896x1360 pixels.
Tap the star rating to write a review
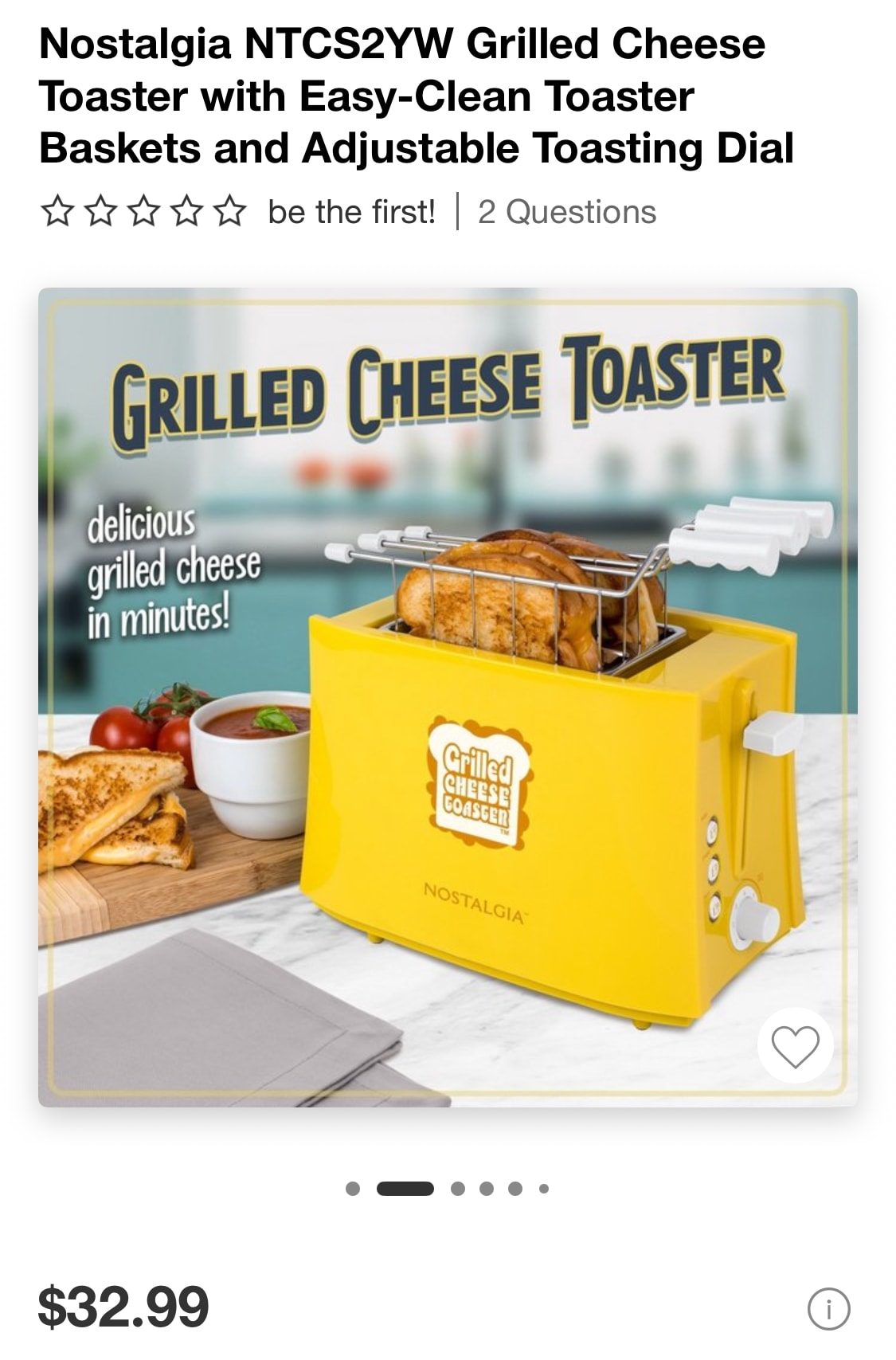click(143, 212)
